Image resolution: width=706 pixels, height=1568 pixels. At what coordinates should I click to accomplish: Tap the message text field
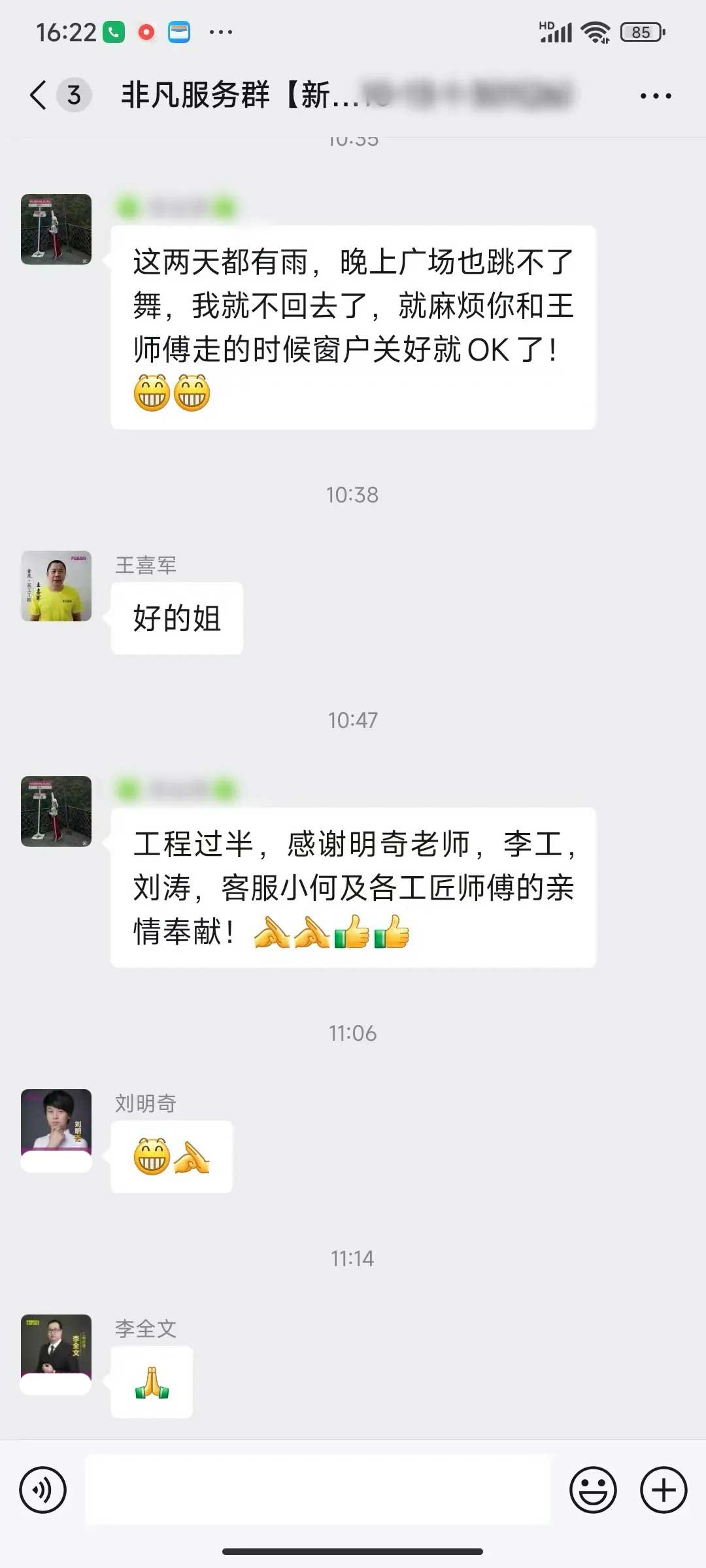click(318, 1490)
